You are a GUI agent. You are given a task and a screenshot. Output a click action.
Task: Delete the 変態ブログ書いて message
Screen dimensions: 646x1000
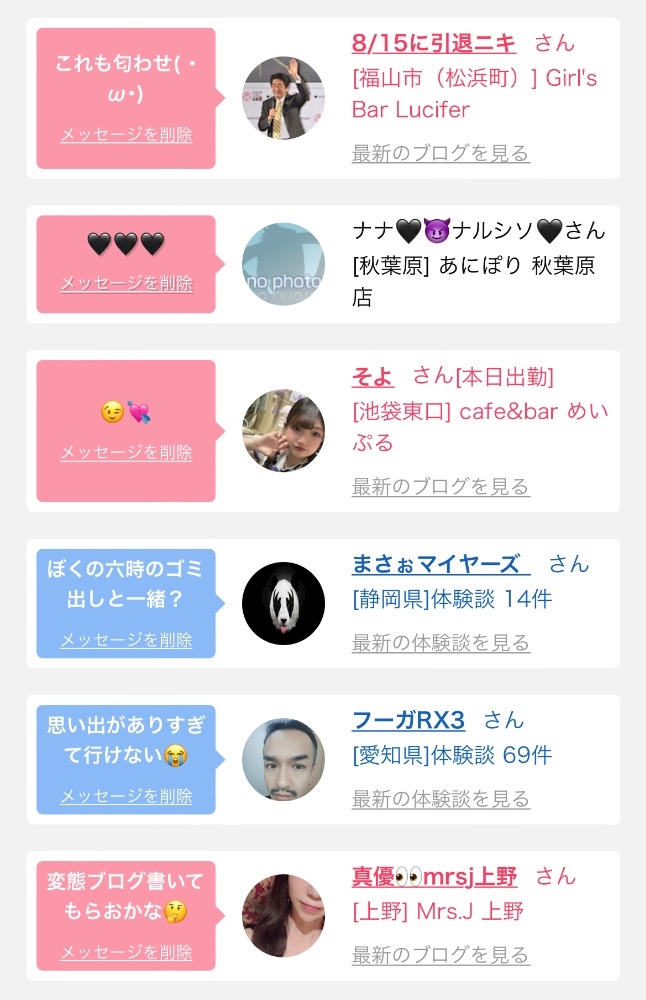(x=126, y=952)
